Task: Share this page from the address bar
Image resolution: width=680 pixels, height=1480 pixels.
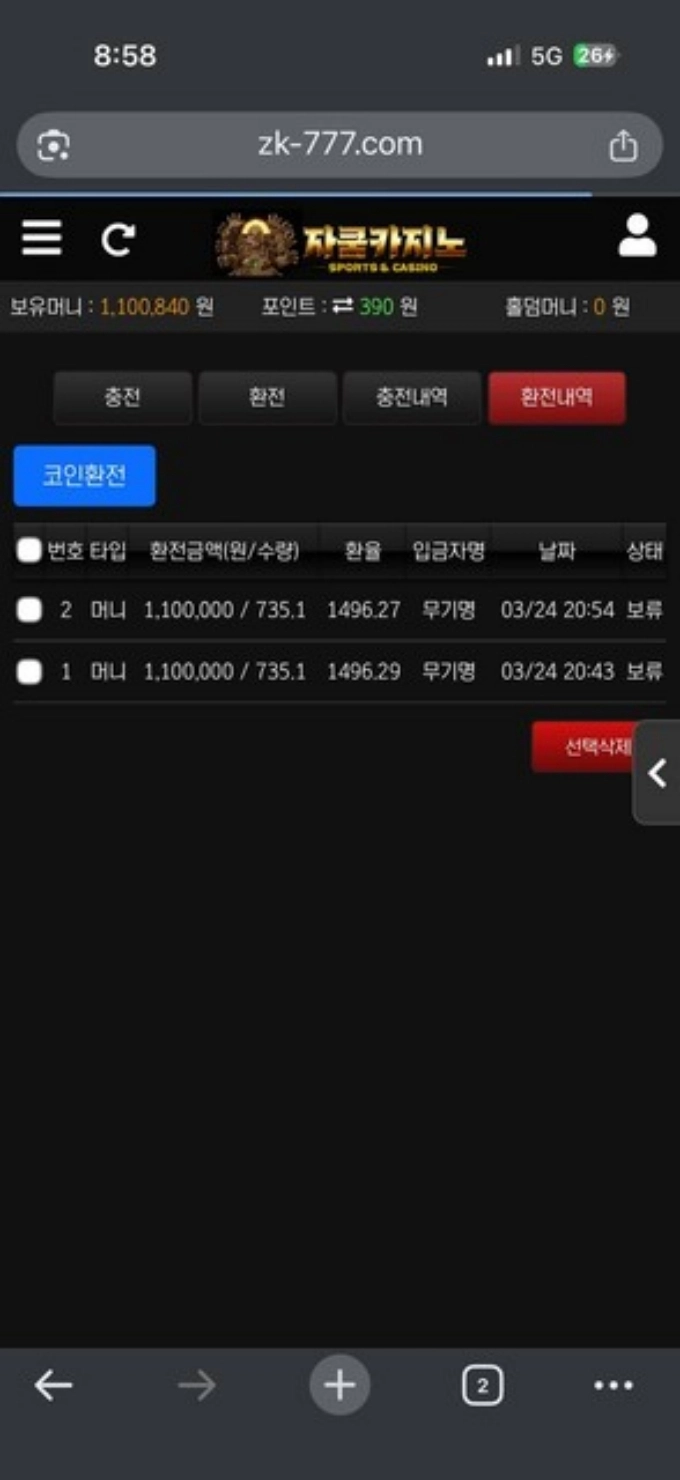Action: coord(623,146)
